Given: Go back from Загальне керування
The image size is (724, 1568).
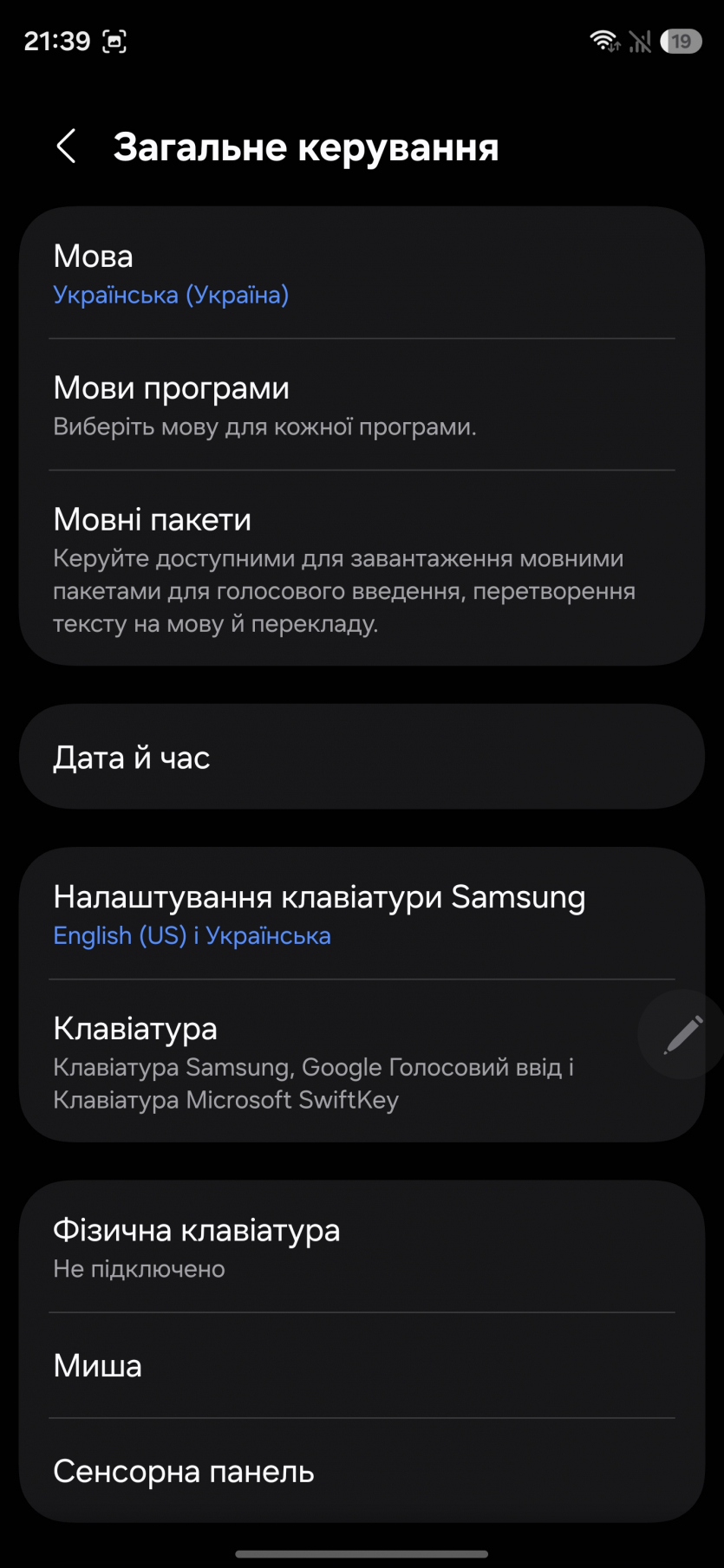Looking at the screenshot, I should point(67,146).
